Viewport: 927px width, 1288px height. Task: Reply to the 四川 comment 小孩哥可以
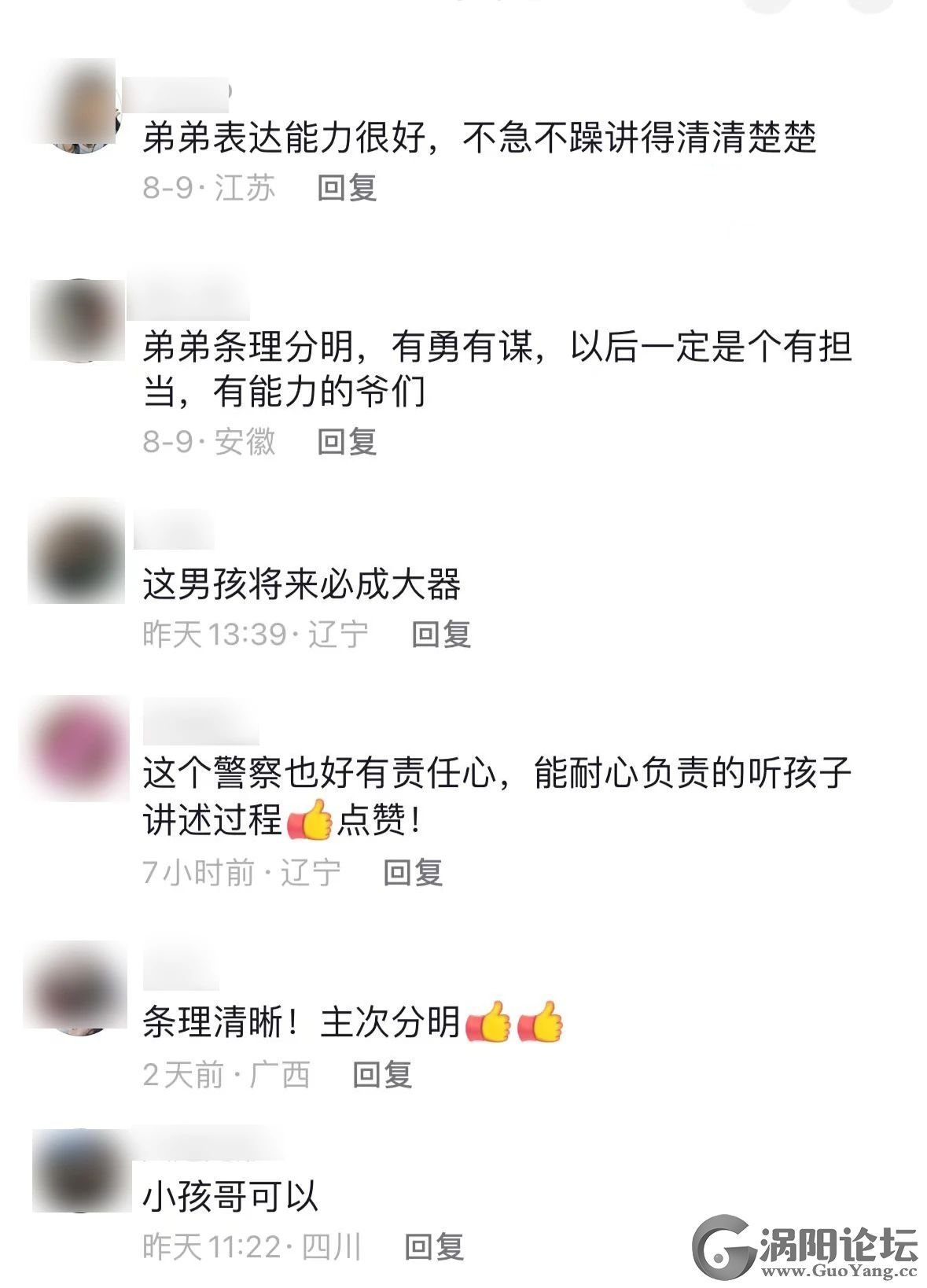click(434, 1247)
